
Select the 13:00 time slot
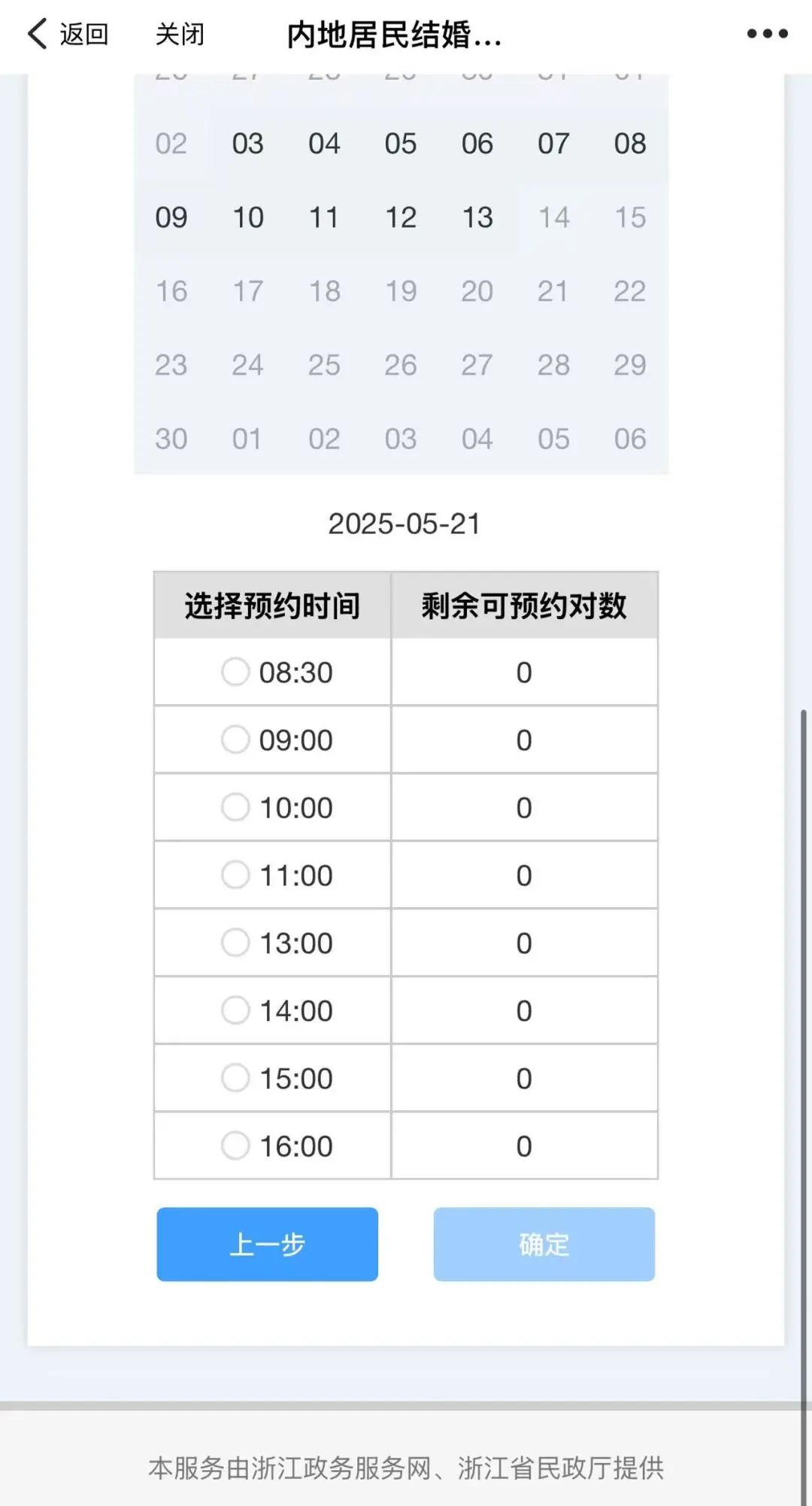tap(235, 943)
